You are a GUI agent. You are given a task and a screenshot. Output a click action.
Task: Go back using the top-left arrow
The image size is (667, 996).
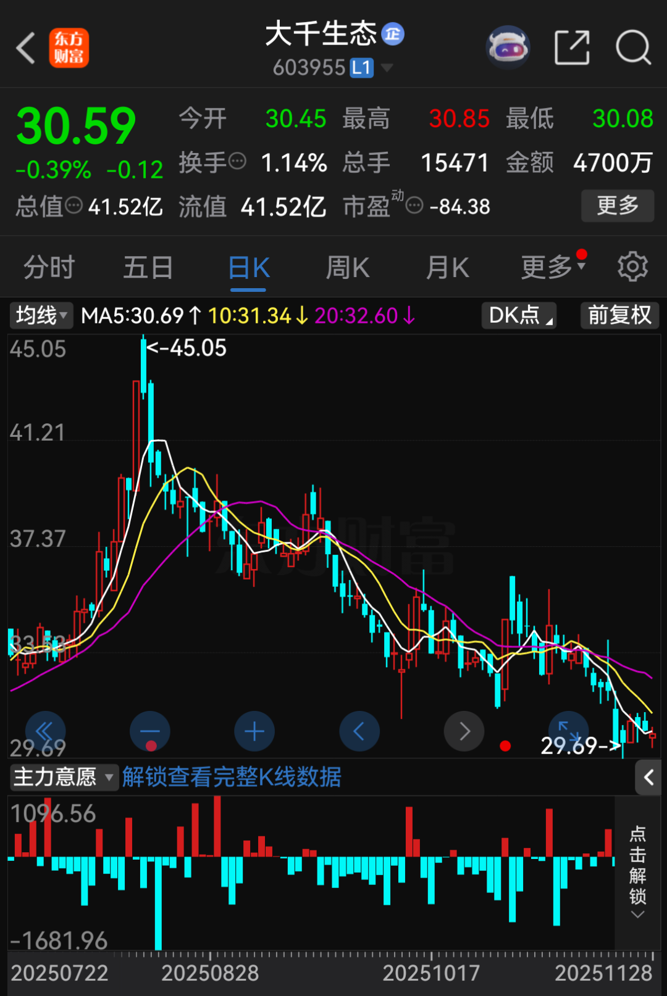coord(26,47)
